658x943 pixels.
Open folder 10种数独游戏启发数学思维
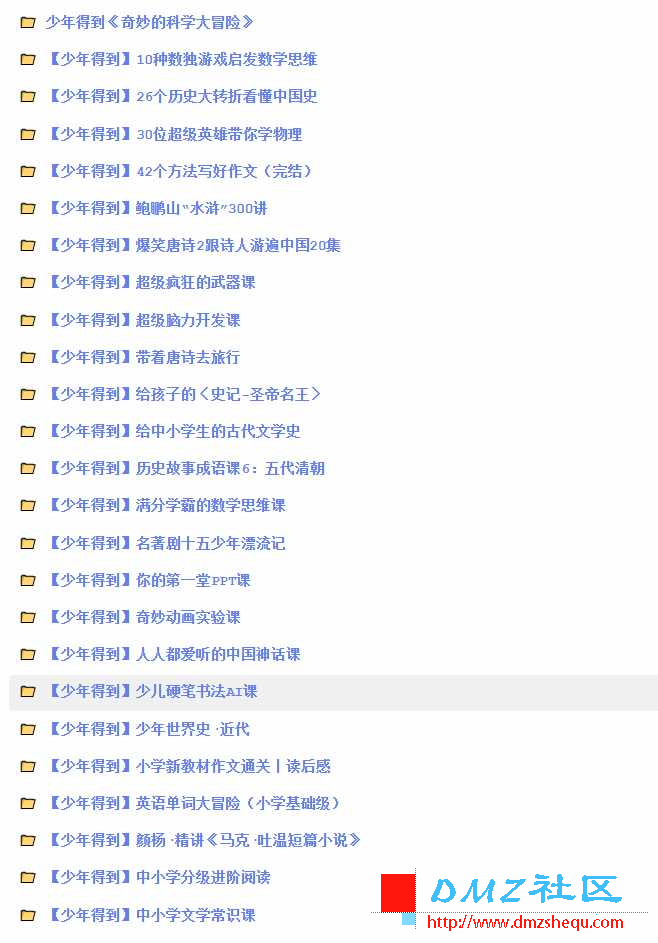point(182,59)
